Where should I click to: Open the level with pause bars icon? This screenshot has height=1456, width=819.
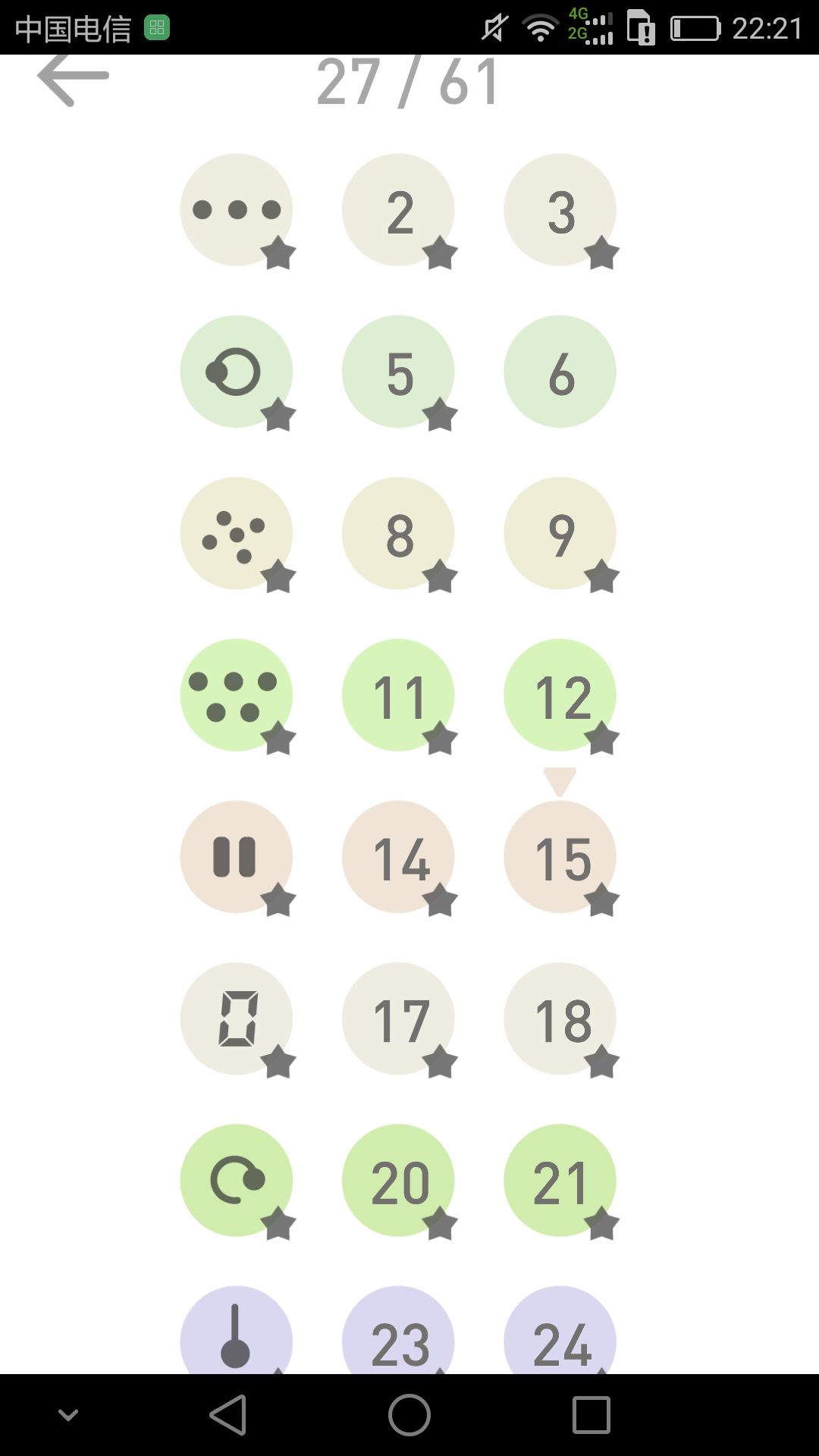click(237, 857)
